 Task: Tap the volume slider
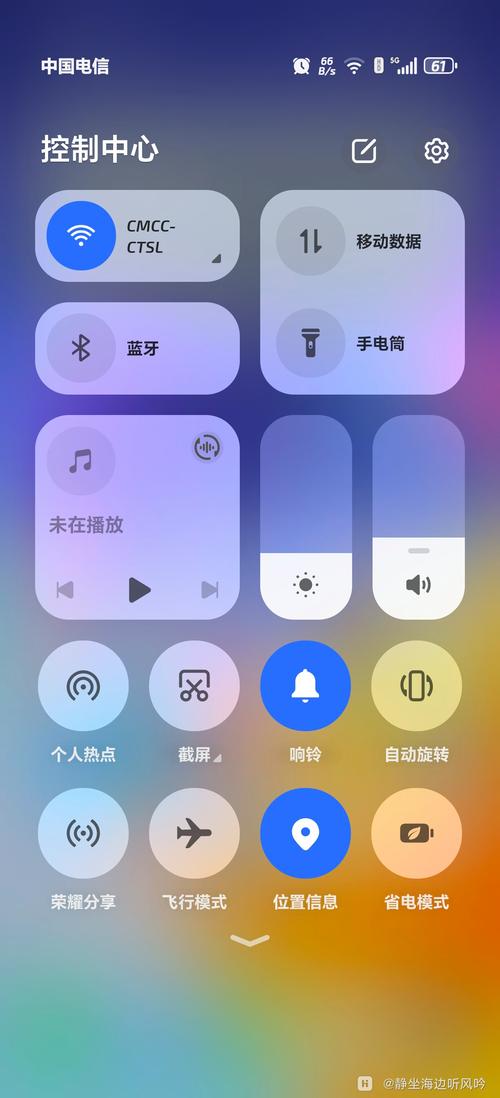pos(419,517)
